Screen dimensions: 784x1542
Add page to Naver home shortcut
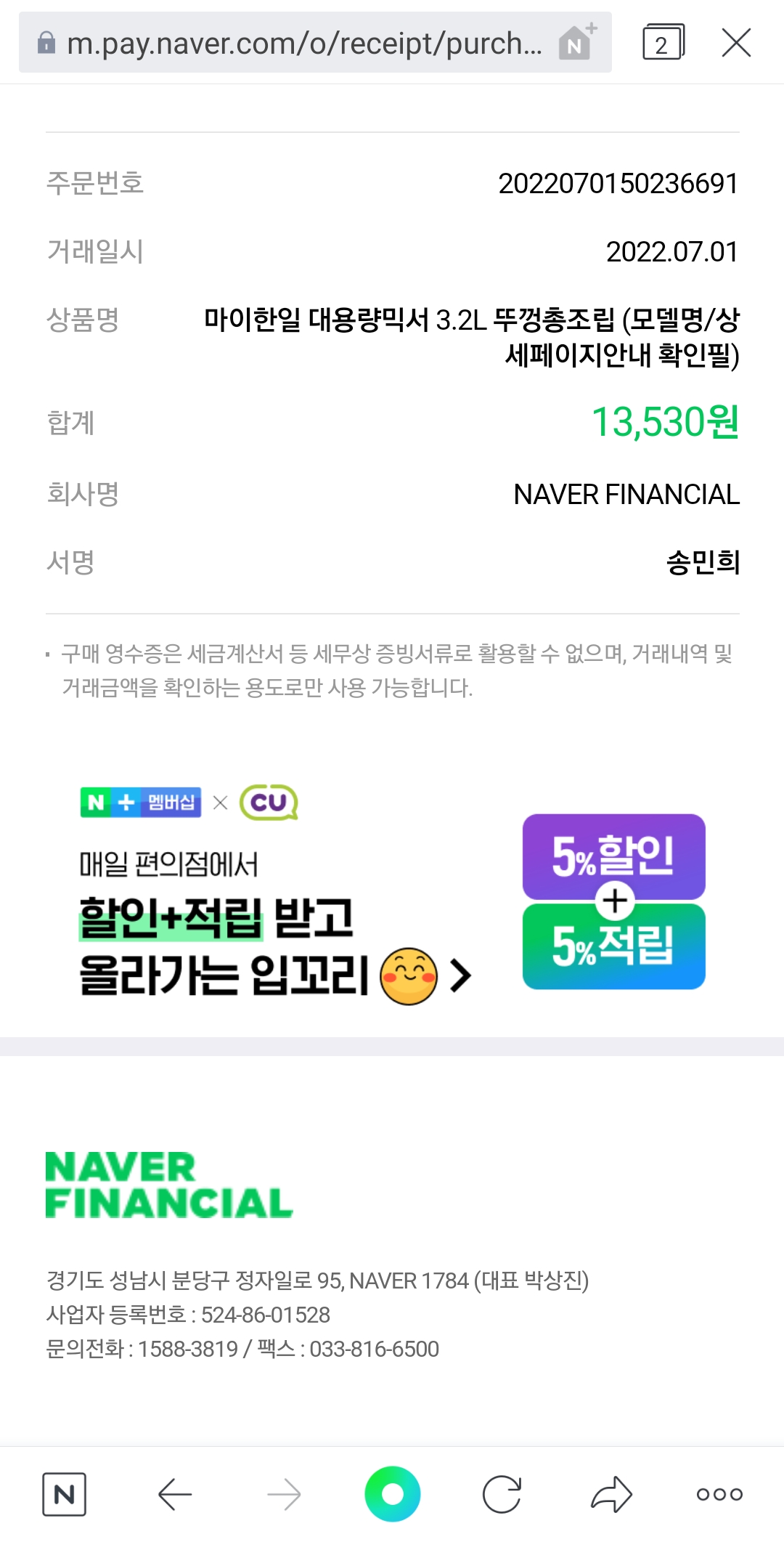[x=577, y=41]
